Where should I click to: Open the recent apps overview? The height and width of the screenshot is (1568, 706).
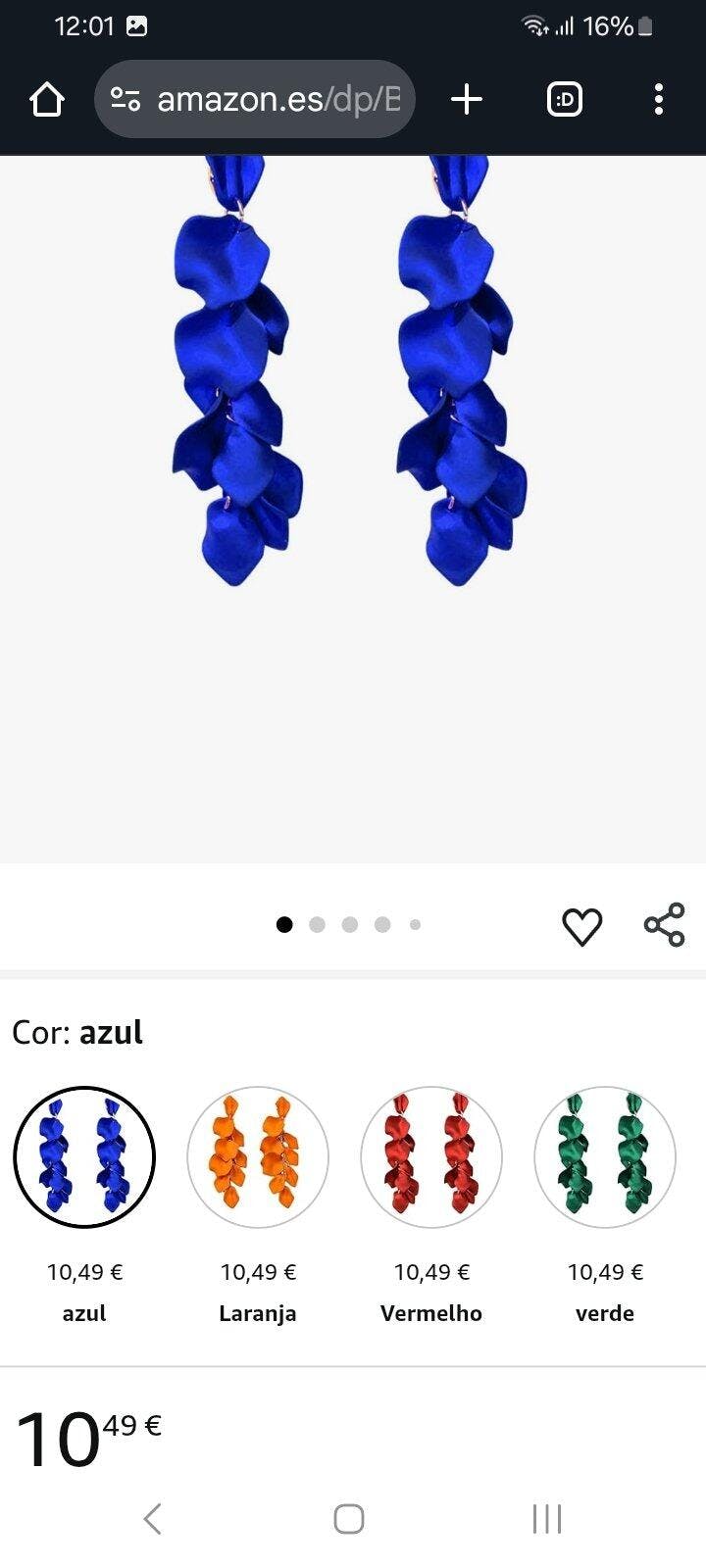click(546, 1519)
